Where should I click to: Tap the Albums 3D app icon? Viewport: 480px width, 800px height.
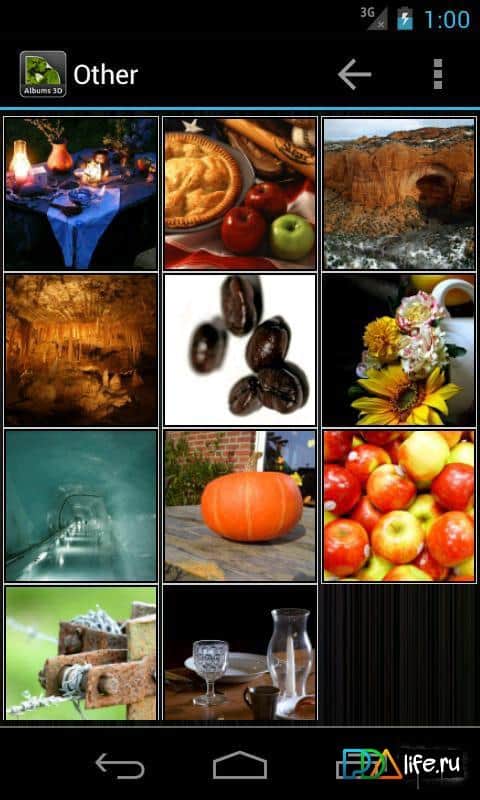tap(43, 74)
